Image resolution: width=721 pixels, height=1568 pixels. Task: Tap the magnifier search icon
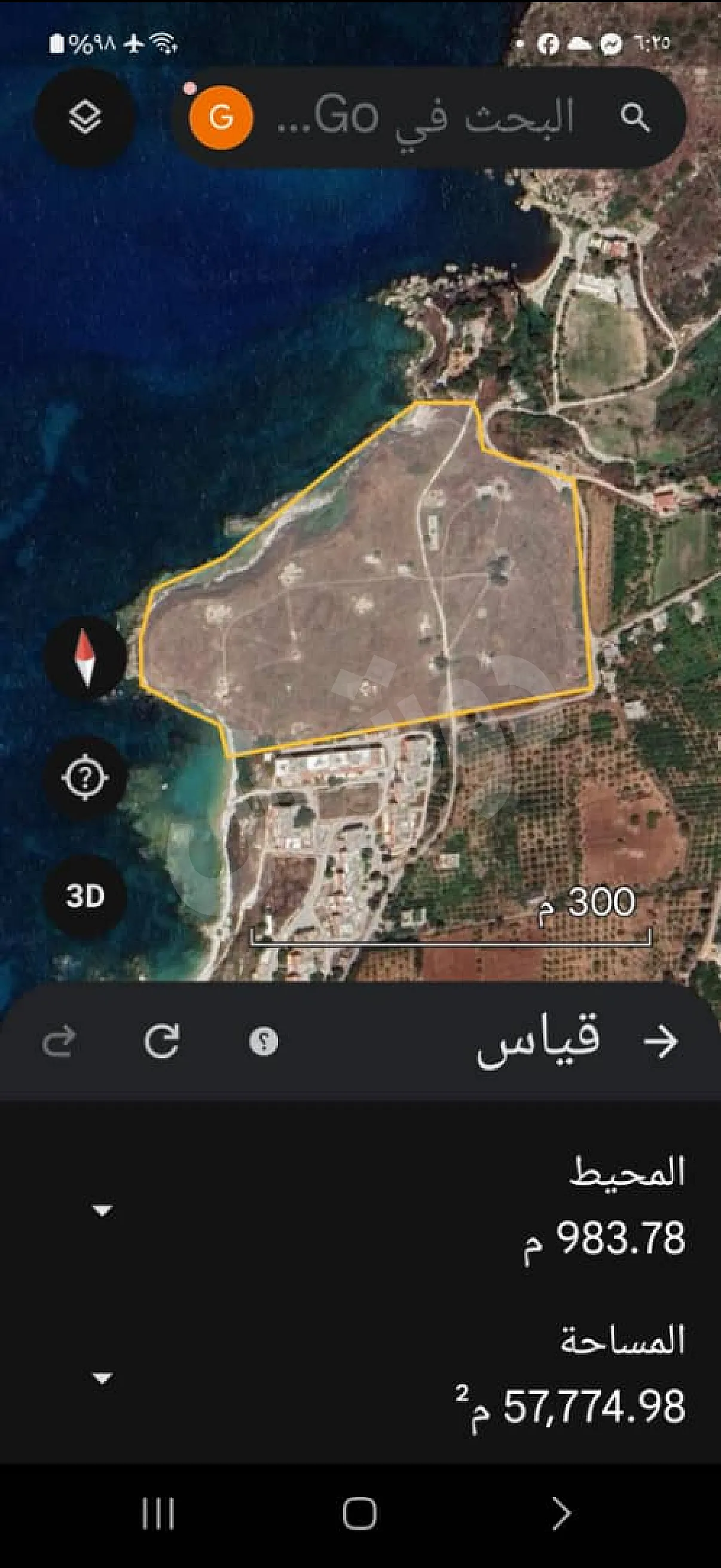pyautogui.click(x=636, y=117)
